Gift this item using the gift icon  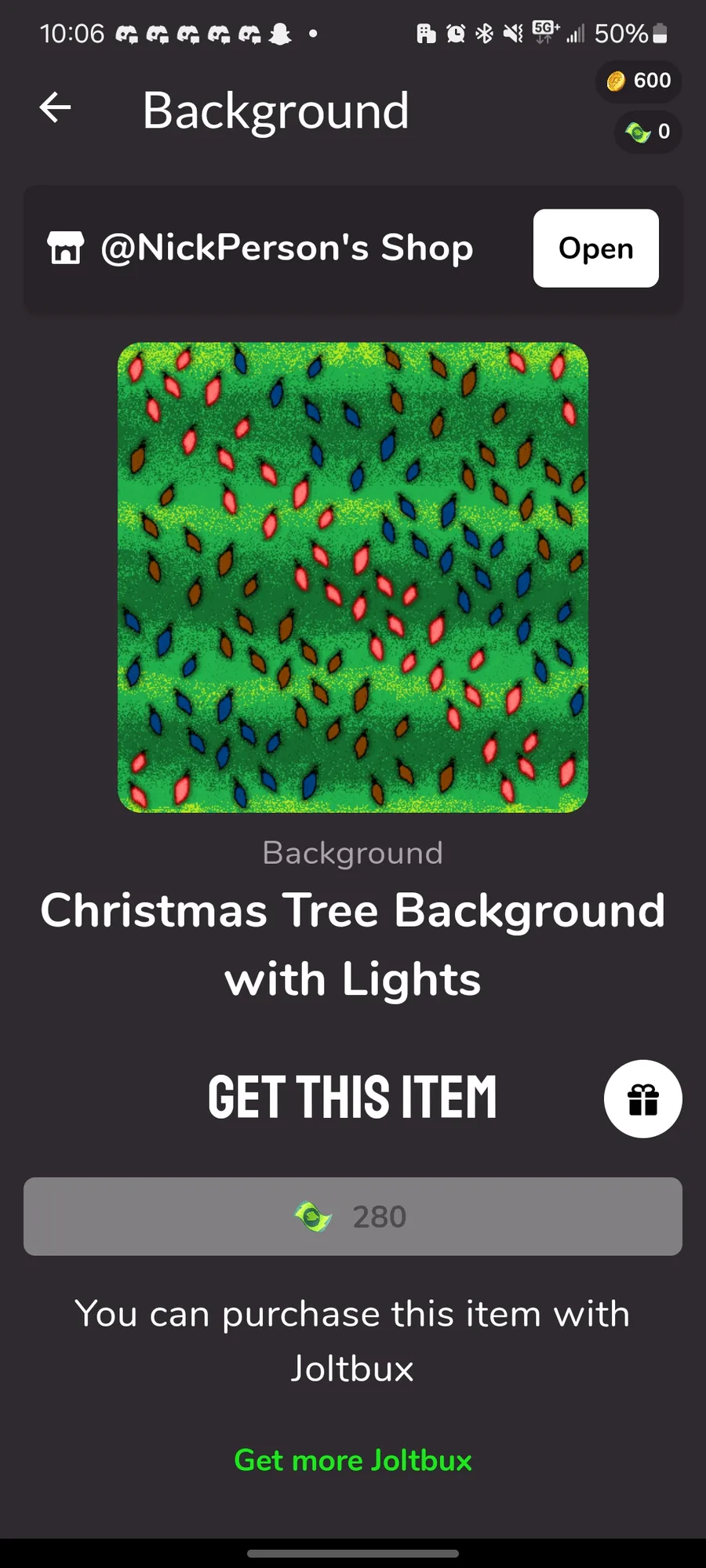[642, 1099]
